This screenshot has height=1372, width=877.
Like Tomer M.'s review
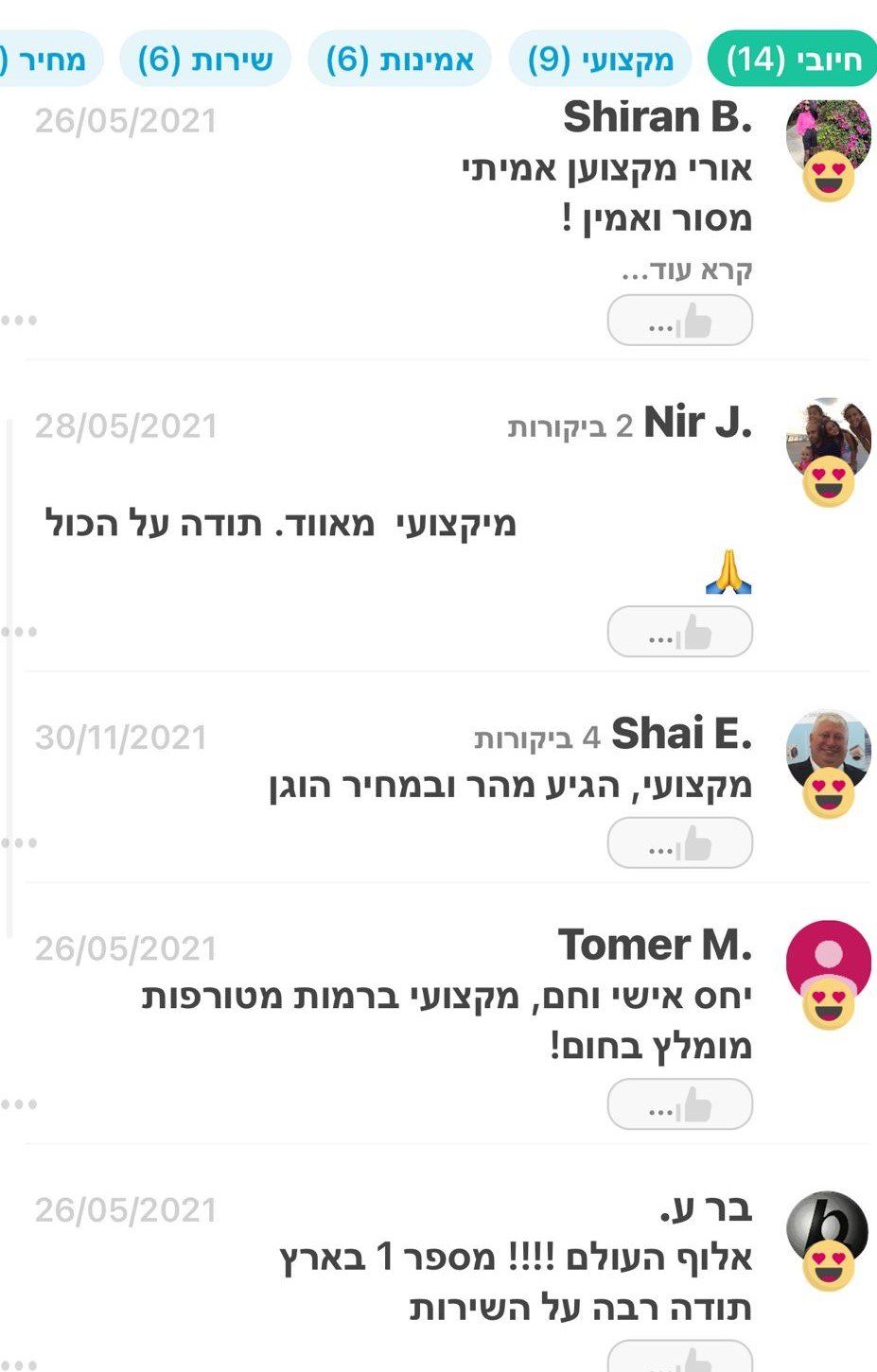tap(679, 1103)
